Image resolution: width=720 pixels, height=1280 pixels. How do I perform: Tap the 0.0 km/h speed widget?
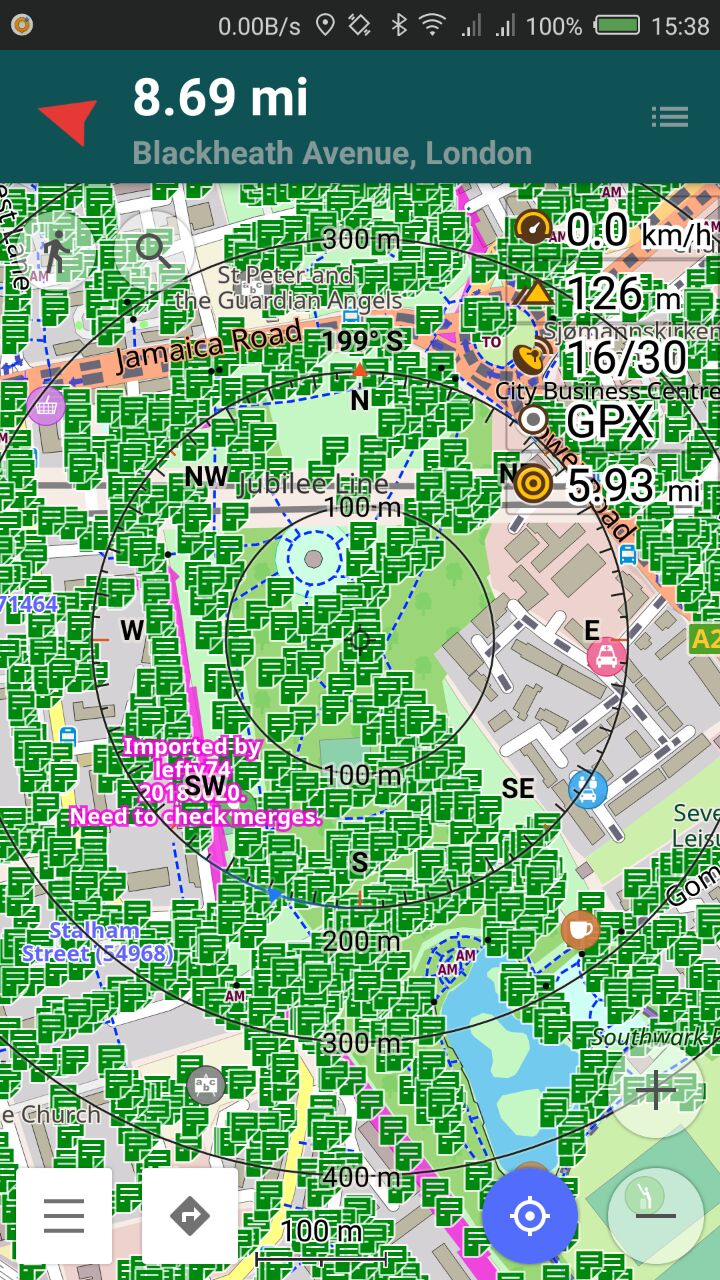tap(612, 229)
